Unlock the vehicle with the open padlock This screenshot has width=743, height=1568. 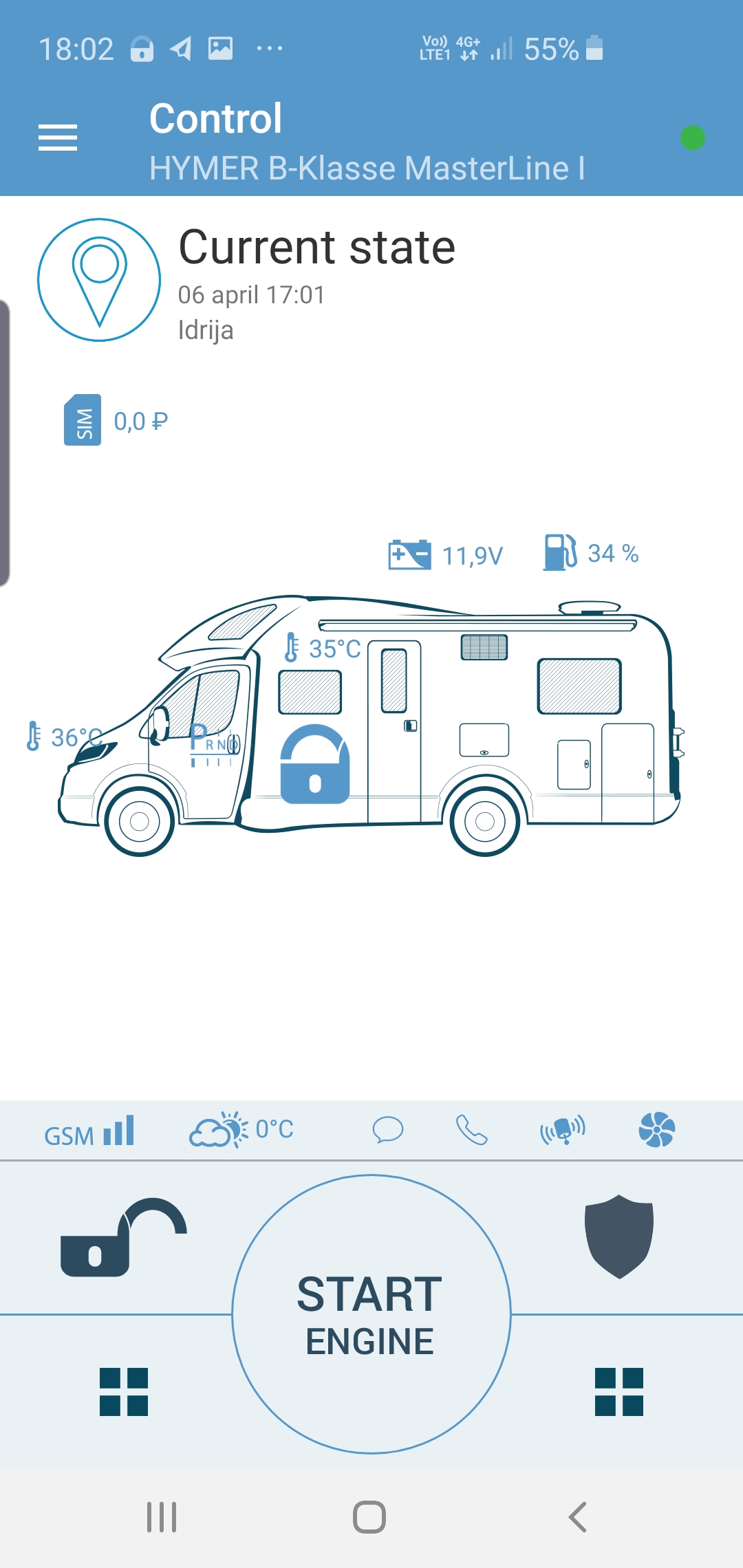[124, 1238]
